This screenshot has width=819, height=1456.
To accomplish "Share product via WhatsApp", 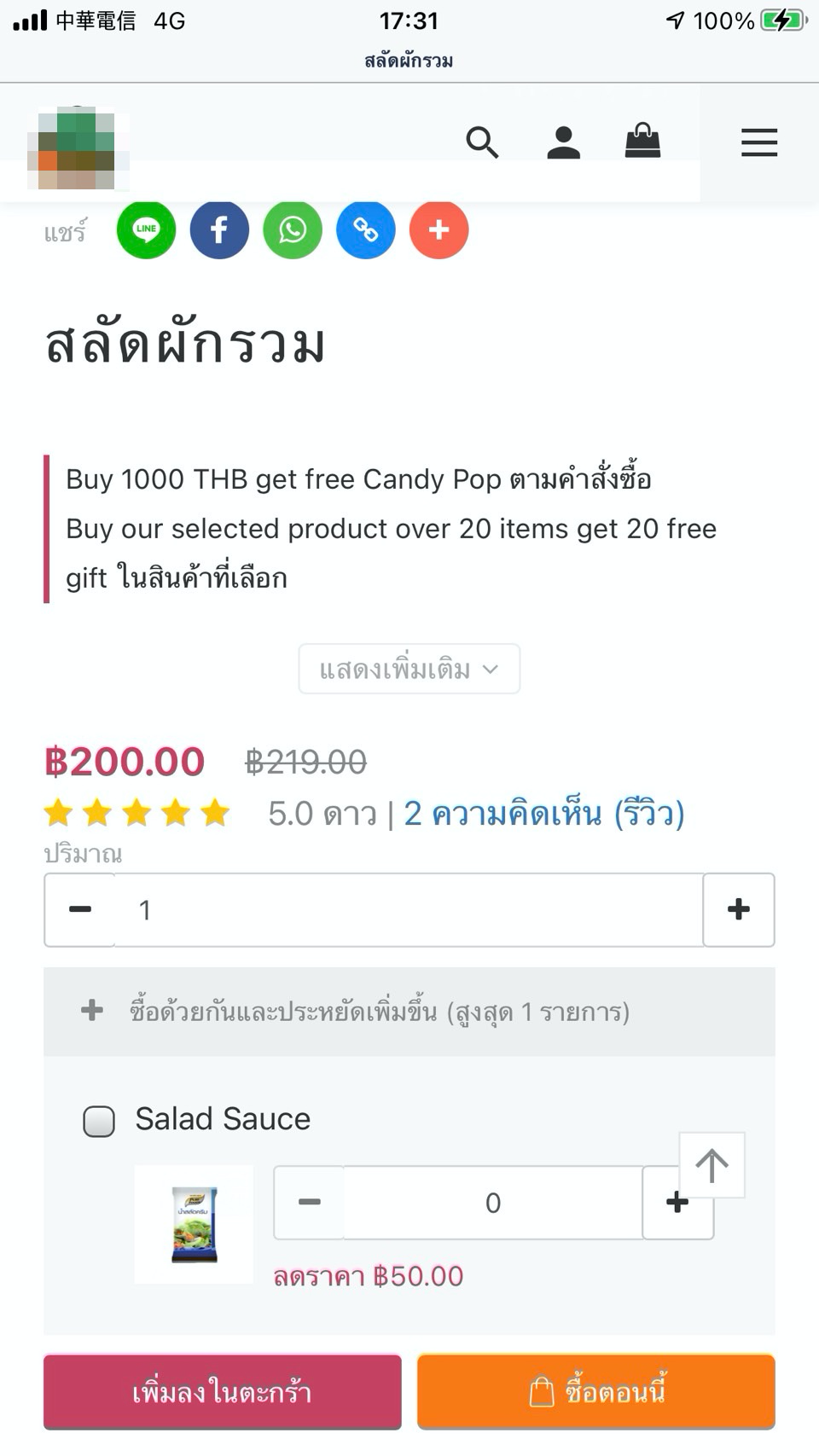I will click(x=293, y=229).
